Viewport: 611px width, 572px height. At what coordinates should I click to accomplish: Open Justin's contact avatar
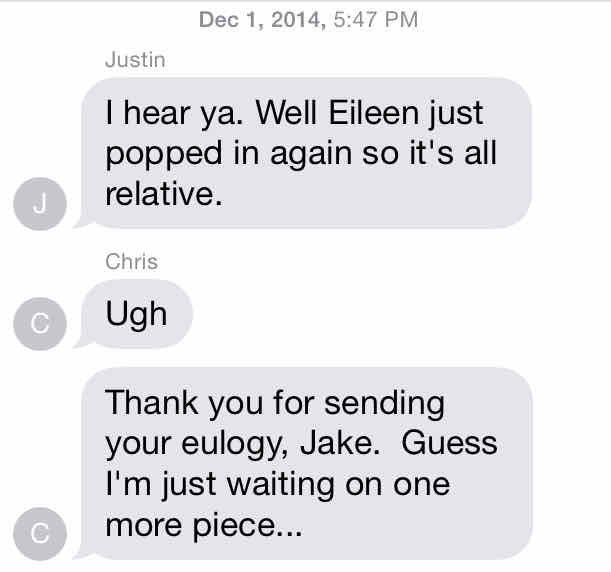click(39, 207)
